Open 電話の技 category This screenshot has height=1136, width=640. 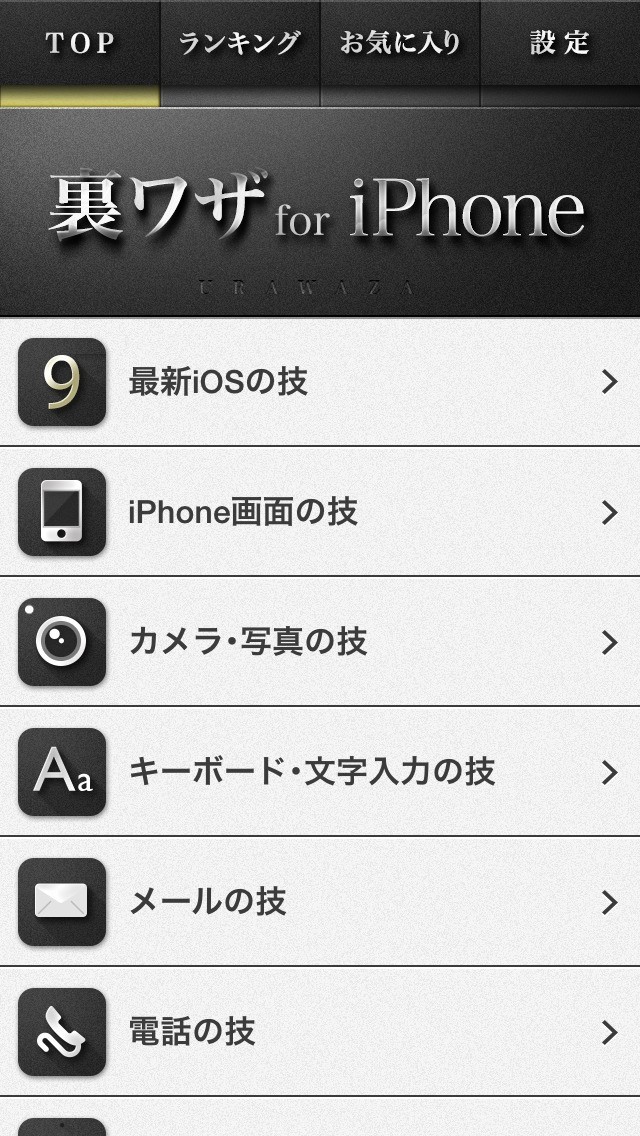[x=320, y=1032]
